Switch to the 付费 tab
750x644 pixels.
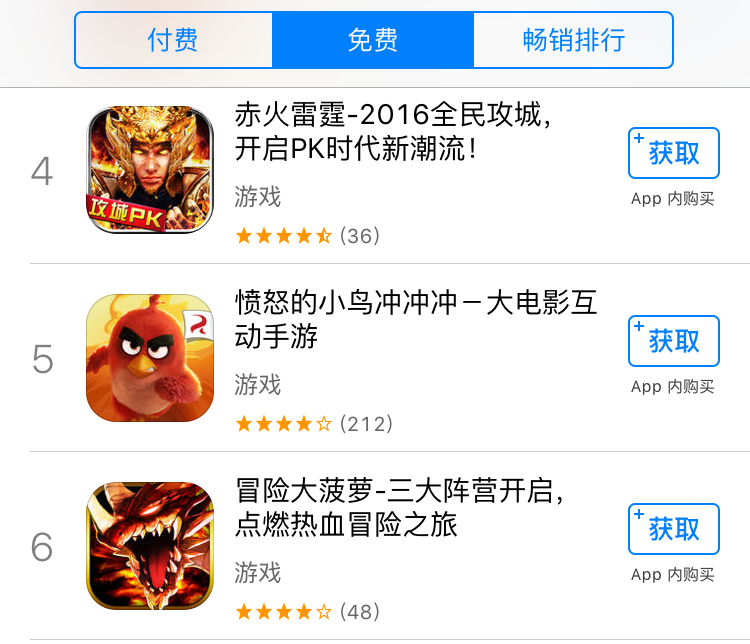click(x=173, y=40)
